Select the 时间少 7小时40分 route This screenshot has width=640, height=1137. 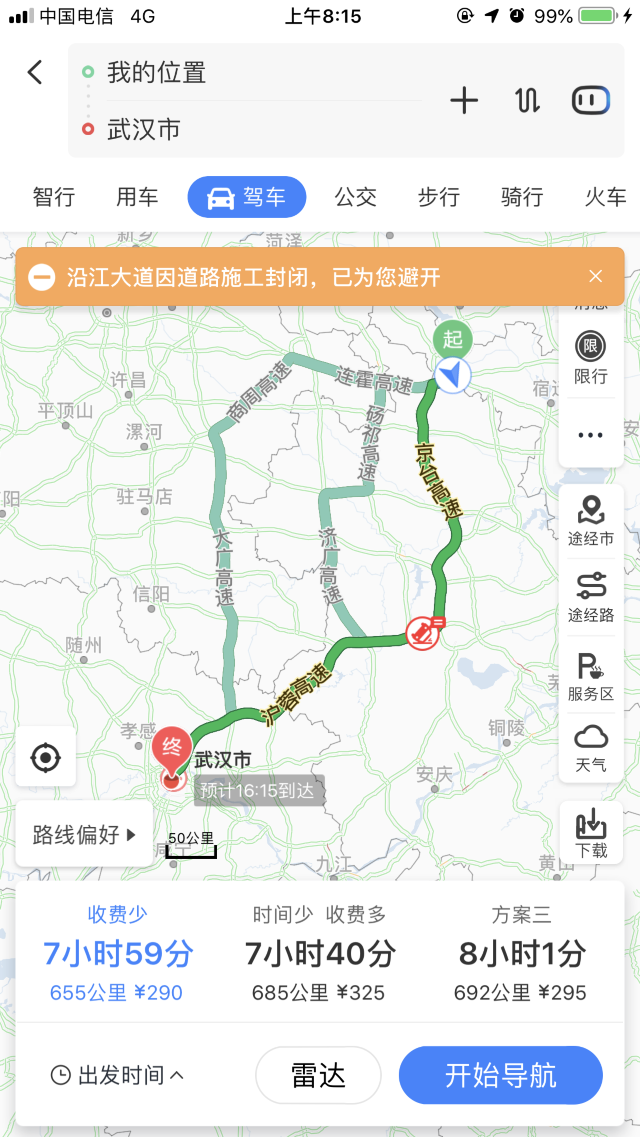320,953
